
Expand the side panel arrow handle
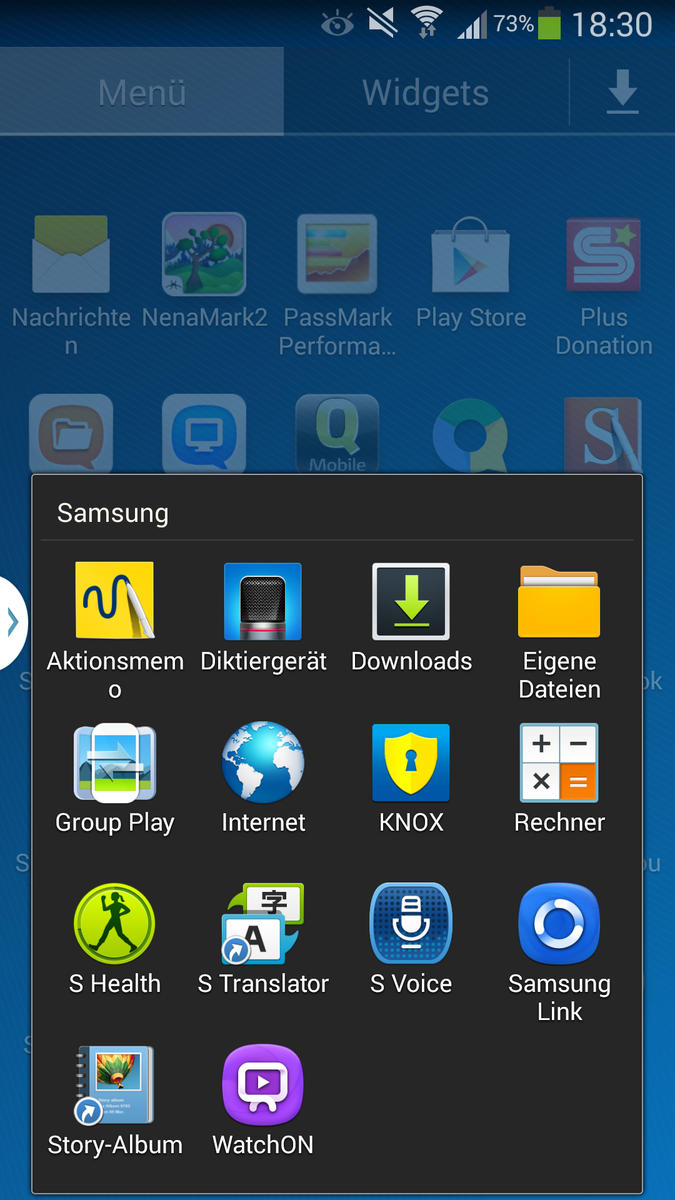coord(13,623)
